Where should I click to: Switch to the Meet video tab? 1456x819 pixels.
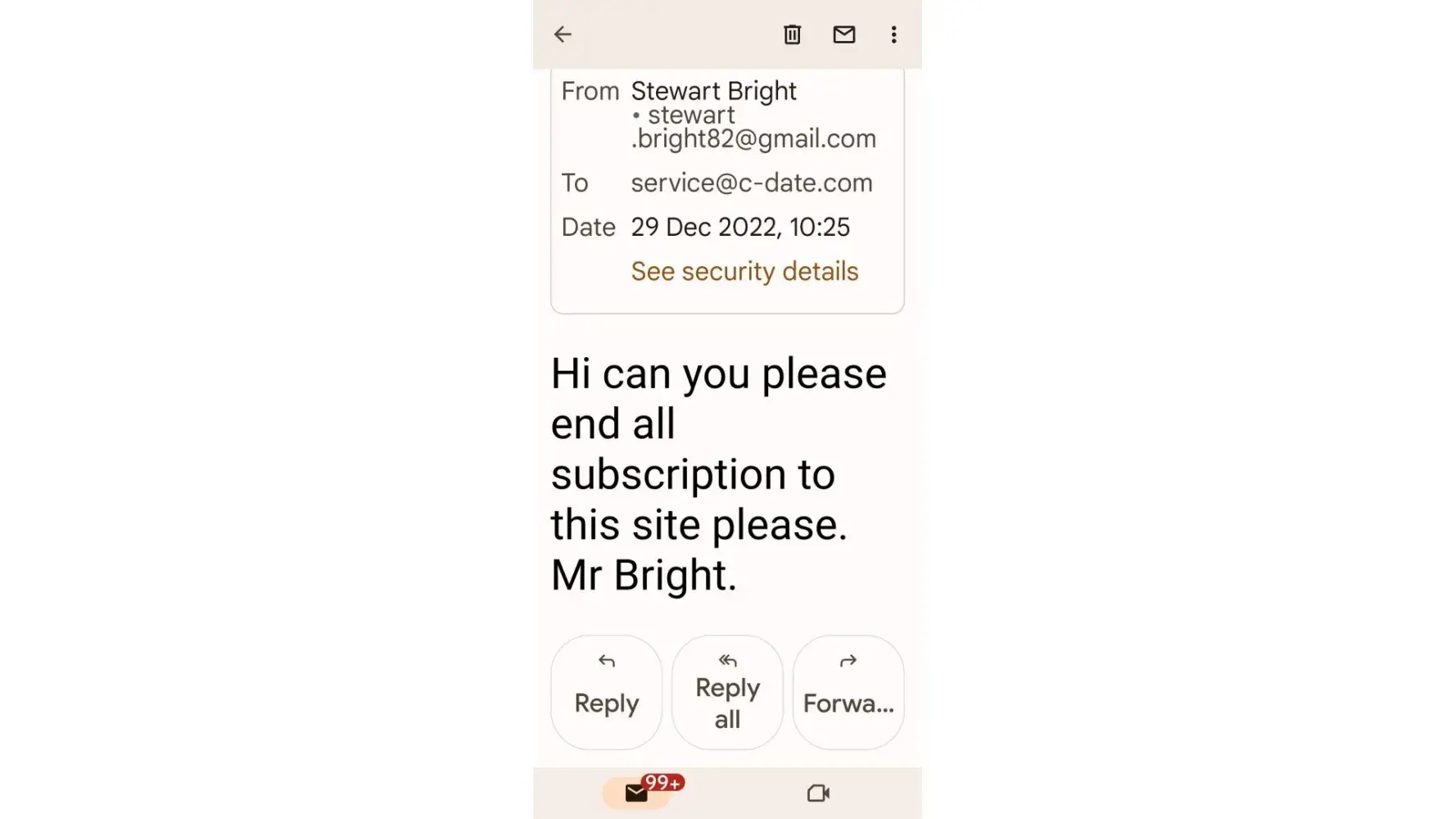click(x=818, y=792)
